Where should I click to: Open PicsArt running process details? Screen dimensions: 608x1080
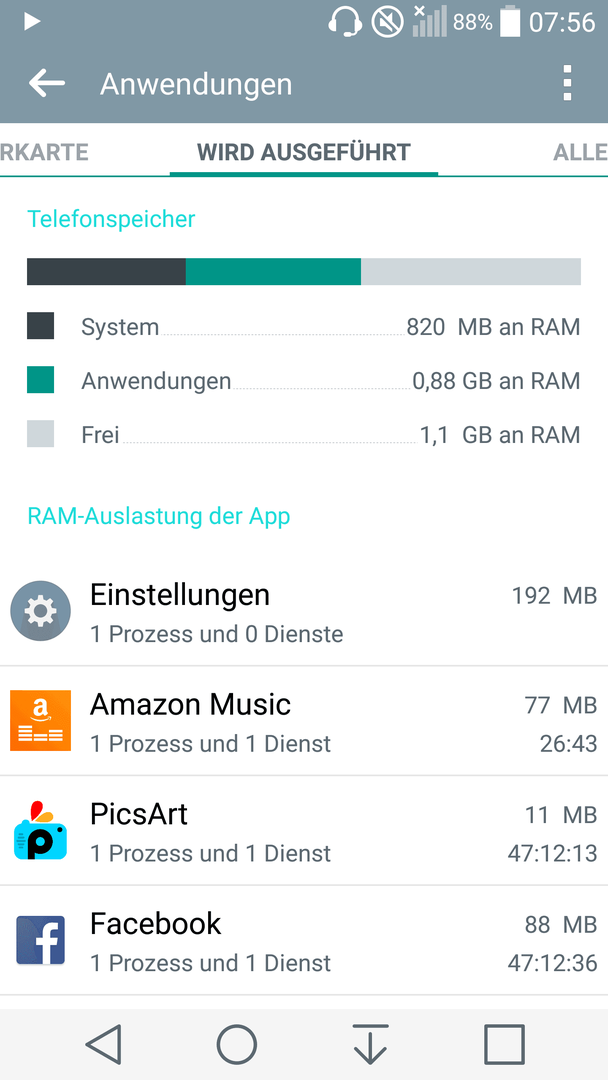tap(304, 831)
